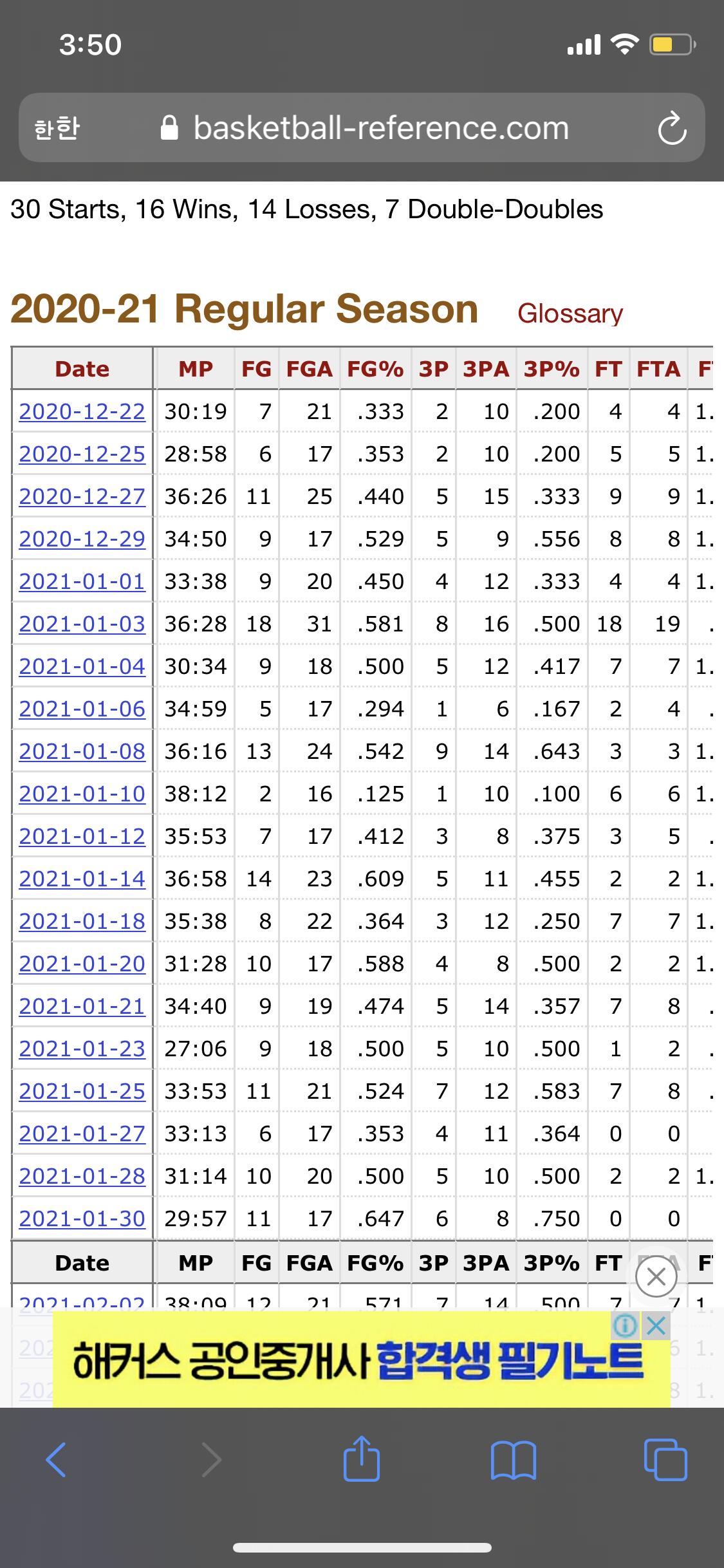The width and height of the screenshot is (724, 1568).
Task: Reload the page in Safari
Action: [672, 127]
